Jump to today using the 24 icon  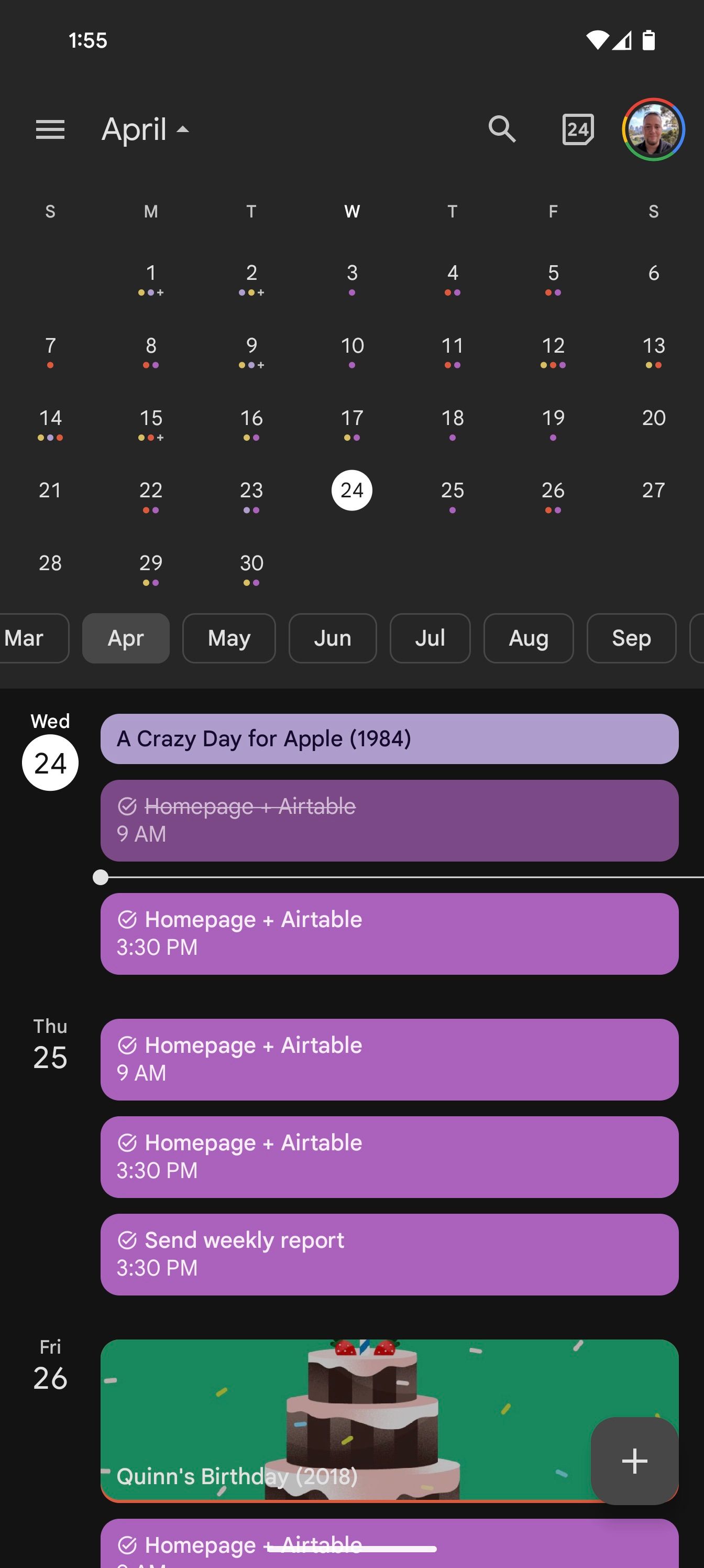pyautogui.click(x=577, y=129)
